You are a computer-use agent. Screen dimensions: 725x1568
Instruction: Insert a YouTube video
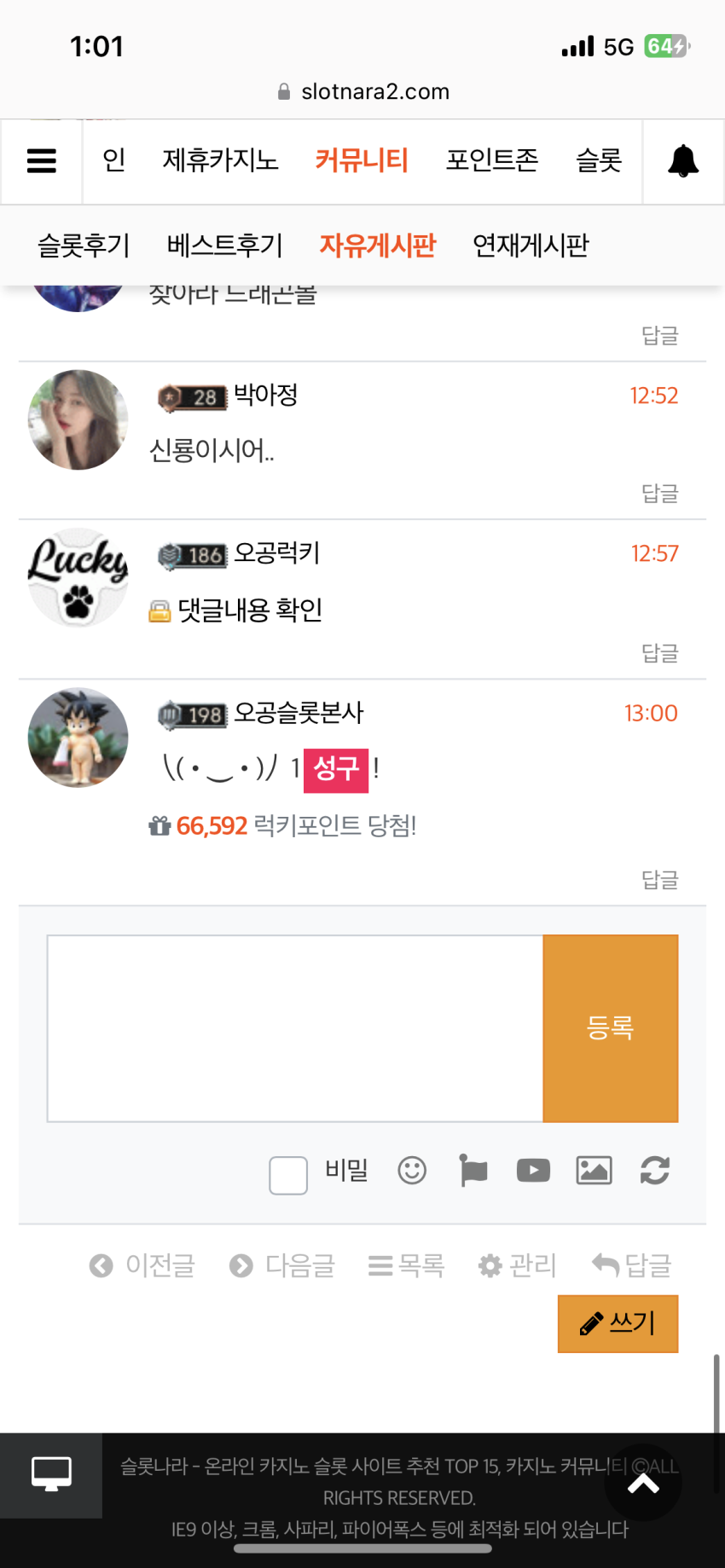point(533,1171)
